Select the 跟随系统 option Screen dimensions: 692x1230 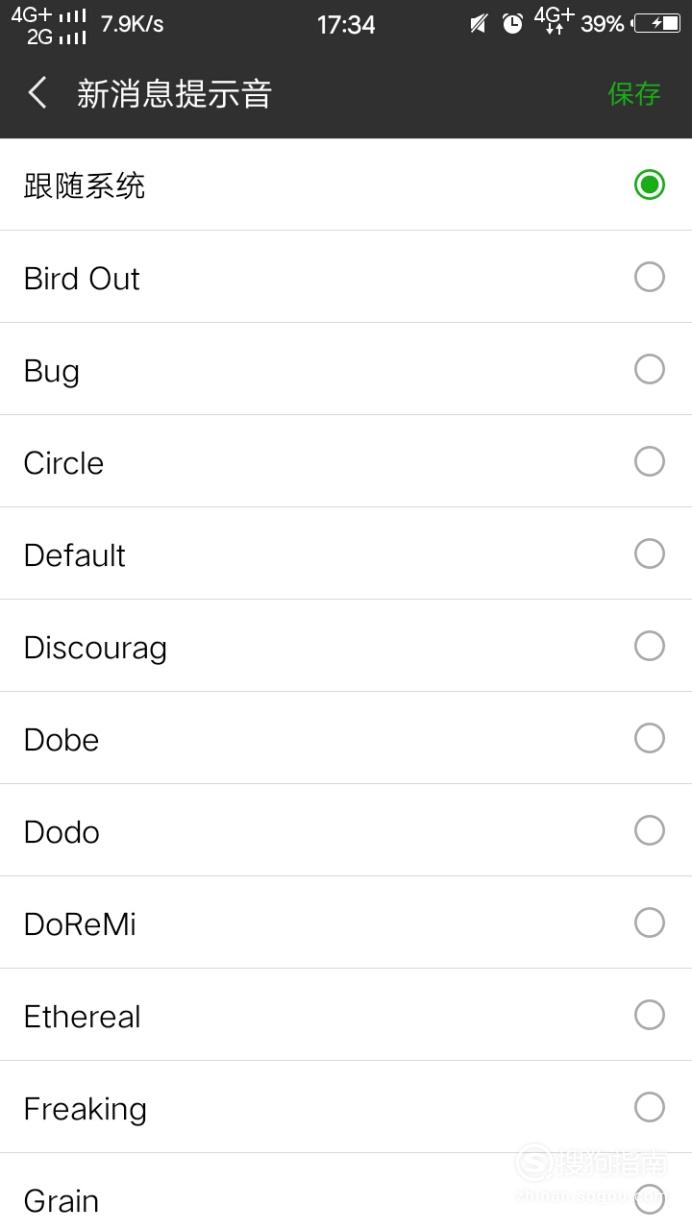click(x=346, y=185)
